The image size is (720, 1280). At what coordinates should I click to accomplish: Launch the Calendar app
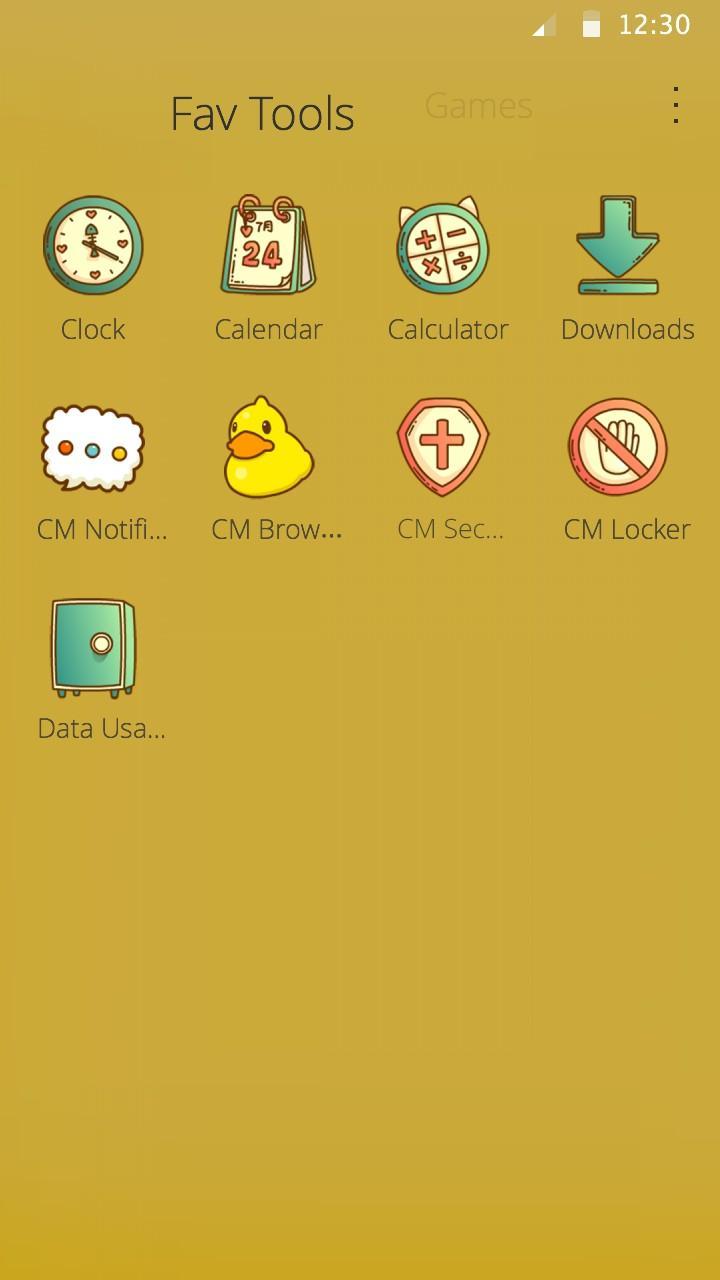(x=268, y=245)
